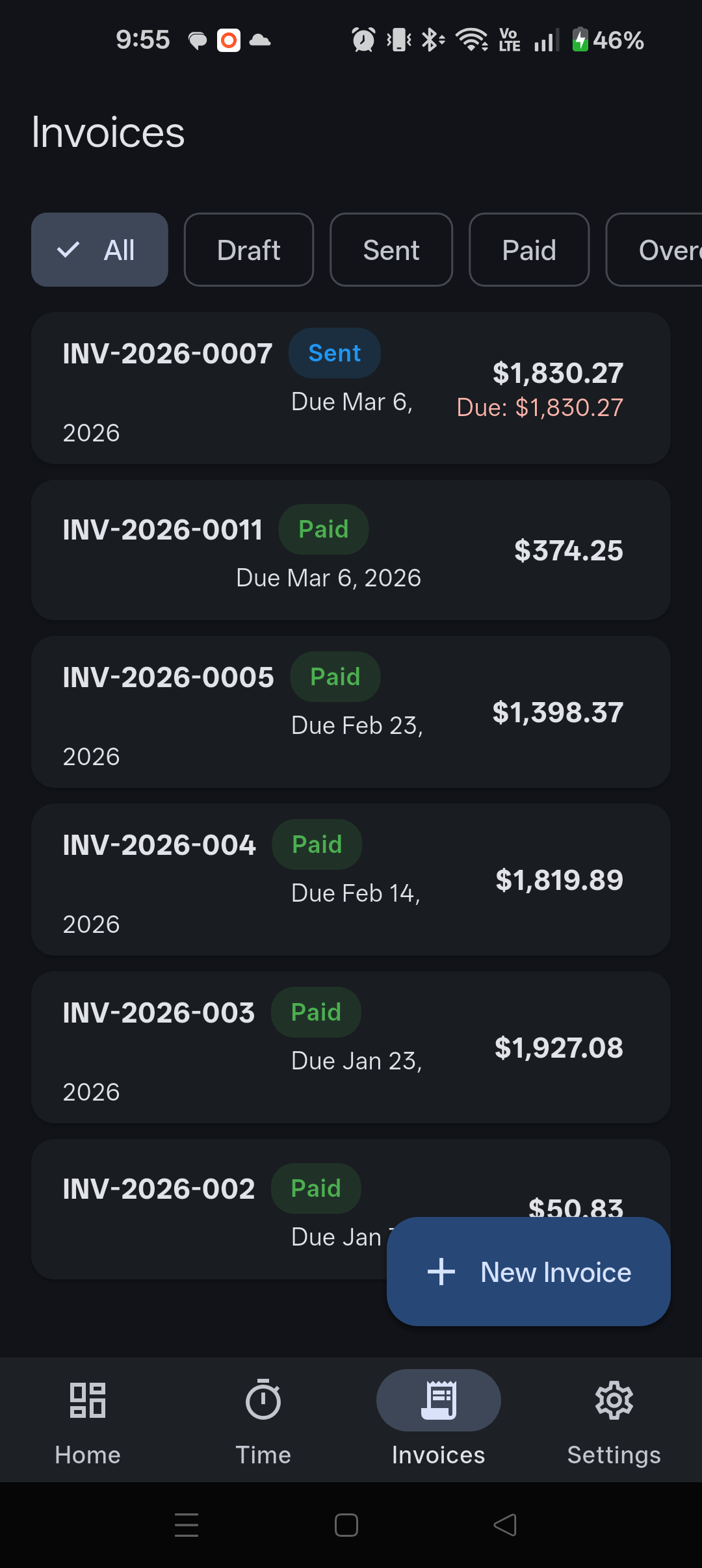Tap the battery charging indicator in status bar

(x=579, y=40)
